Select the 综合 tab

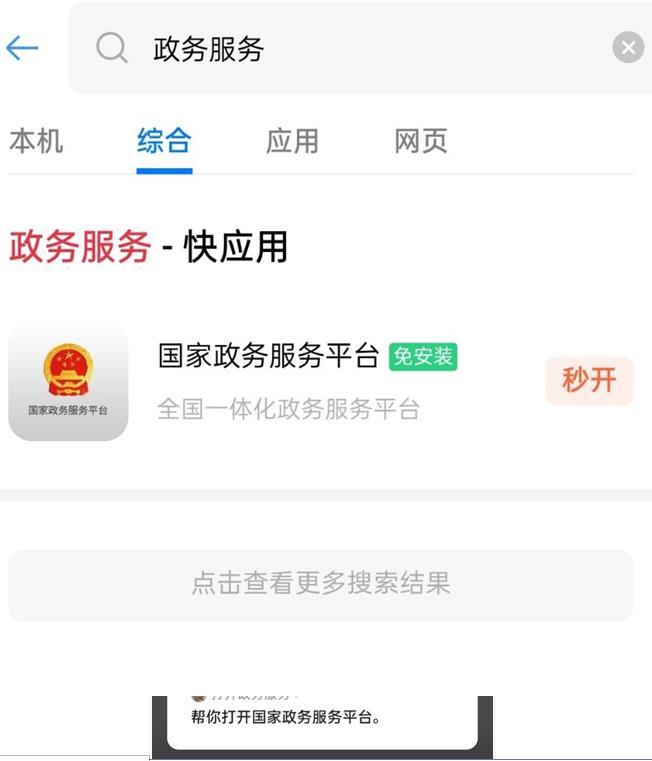[x=164, y=141]
